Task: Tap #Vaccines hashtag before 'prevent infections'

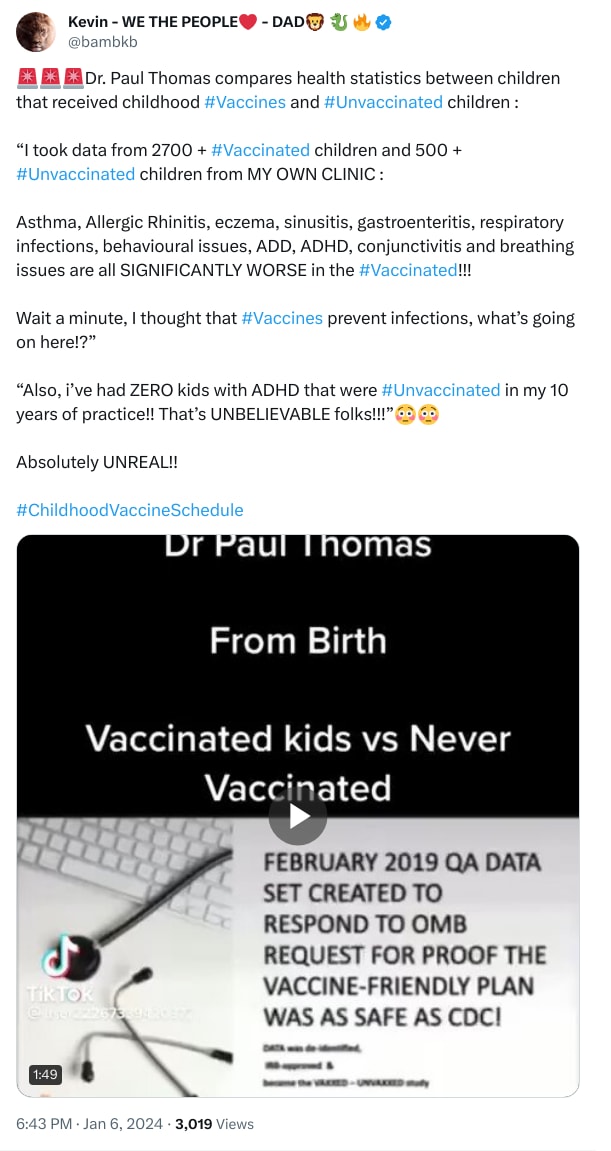Action: pyautogui.click(x=282, y=318)
